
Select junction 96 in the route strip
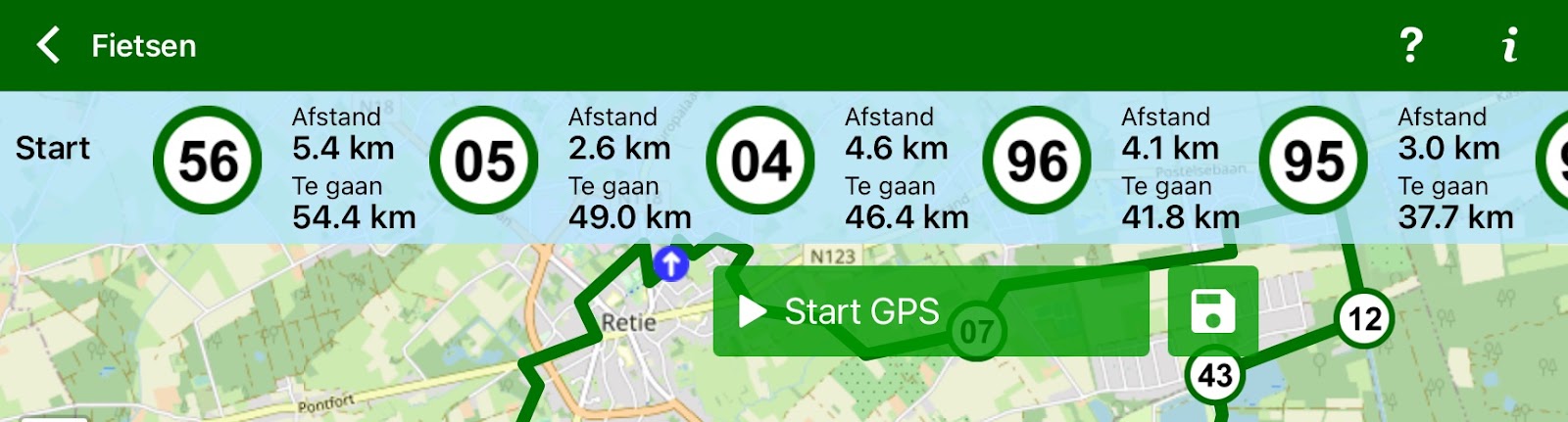(x=1037, y=161)
